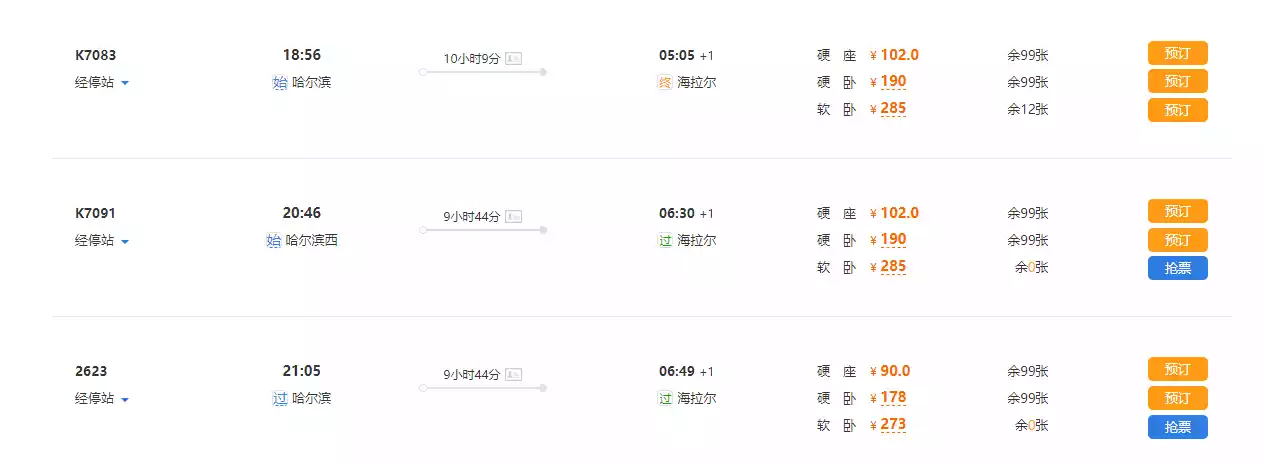Book train 2623 硬座 at ¥90.0
The height and width of the screenshot is (466, 1264).
(1177, 369)
